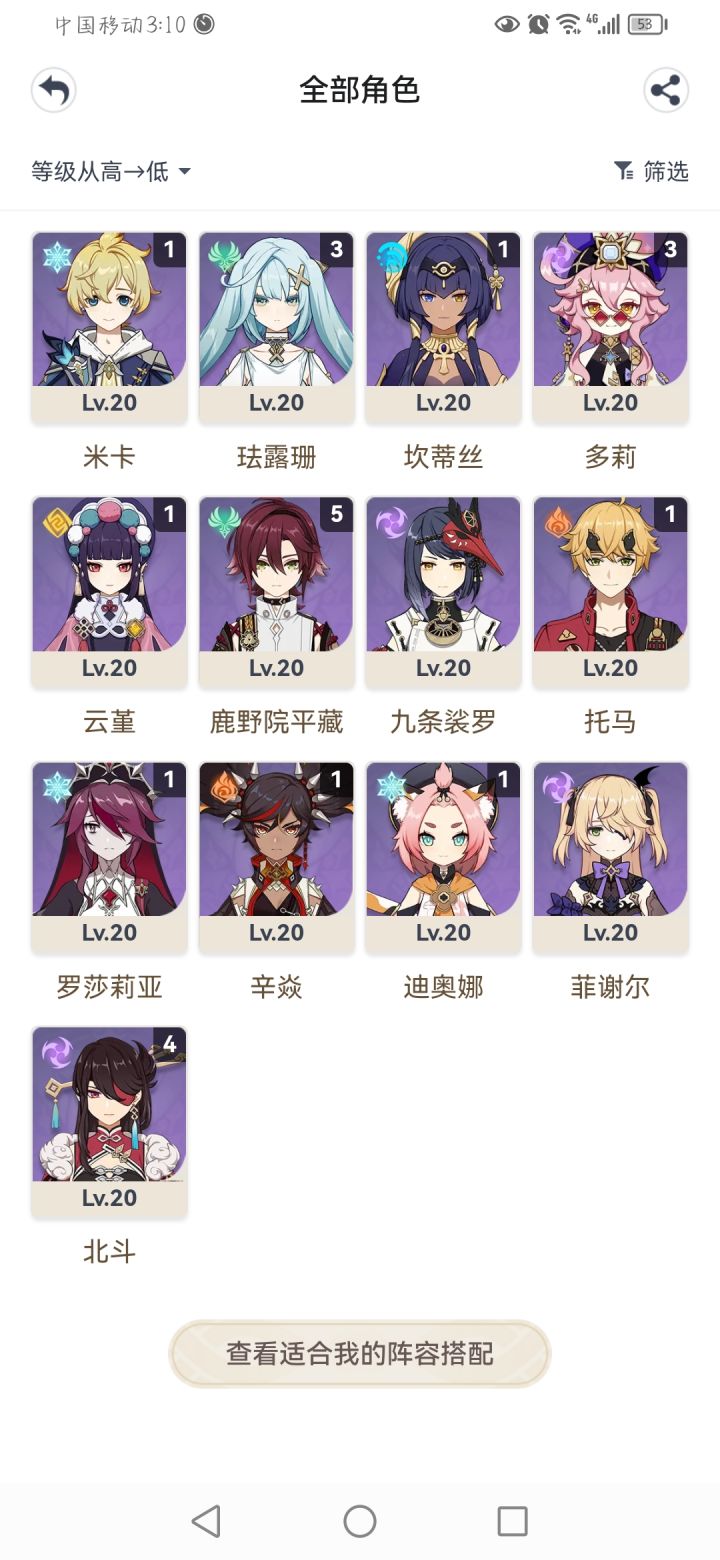
Task: Tap the dropdown arrow next to the sort option
Action: pos(184,171)
